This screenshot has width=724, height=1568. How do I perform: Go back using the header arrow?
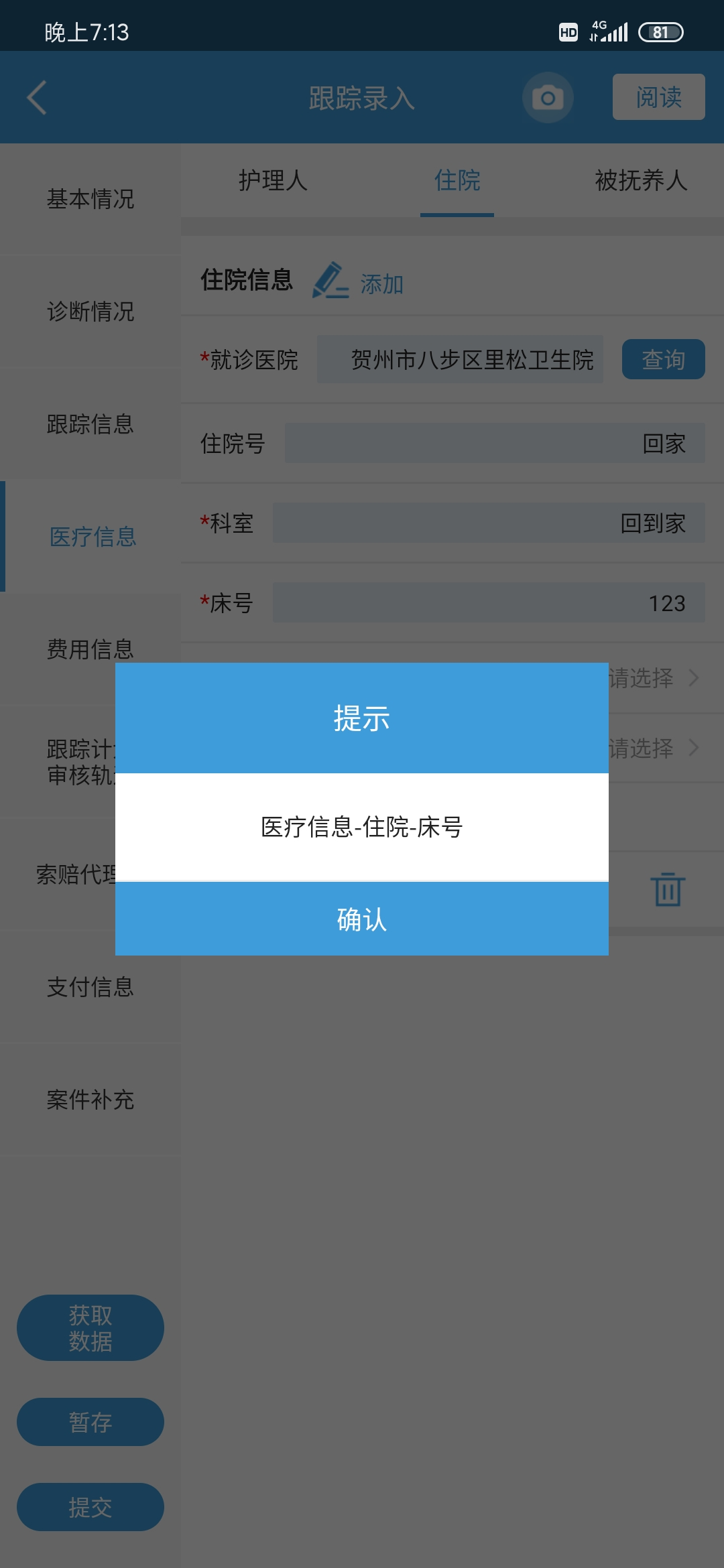[x=37, y=98]
